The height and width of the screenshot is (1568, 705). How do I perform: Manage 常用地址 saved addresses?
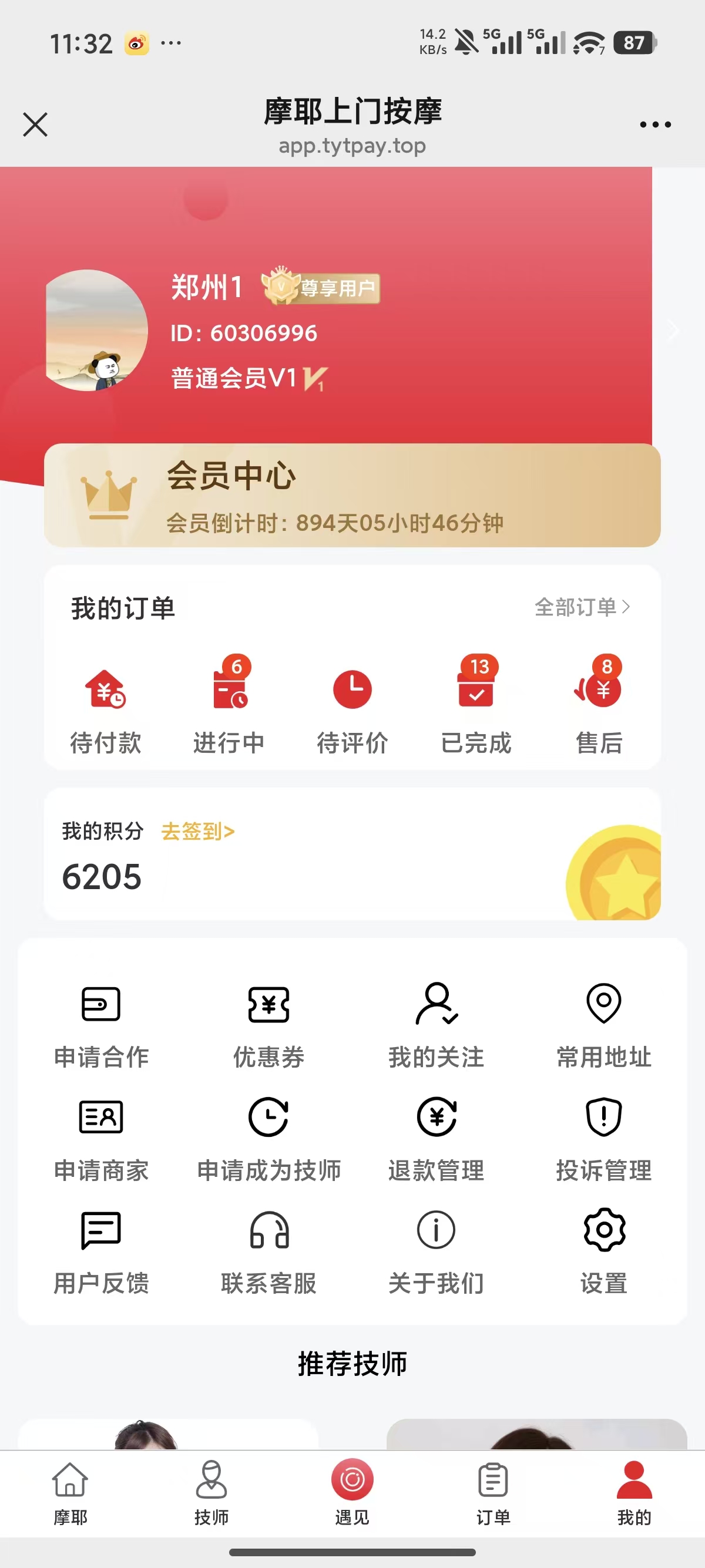603,1027
